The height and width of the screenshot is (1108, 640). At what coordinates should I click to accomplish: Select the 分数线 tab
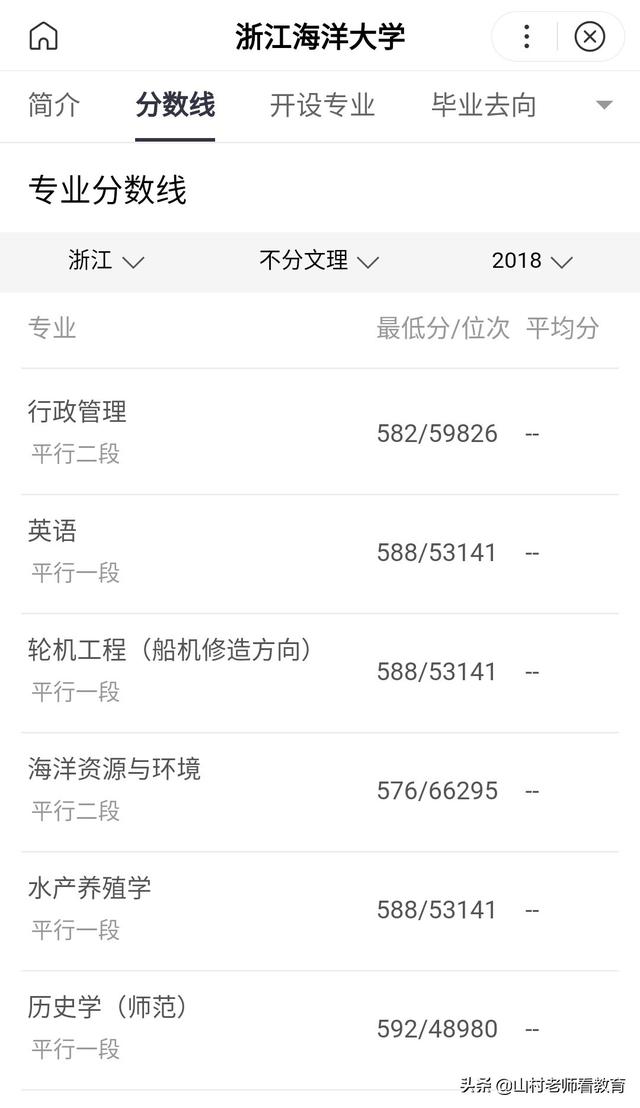[x=175, y=105]
